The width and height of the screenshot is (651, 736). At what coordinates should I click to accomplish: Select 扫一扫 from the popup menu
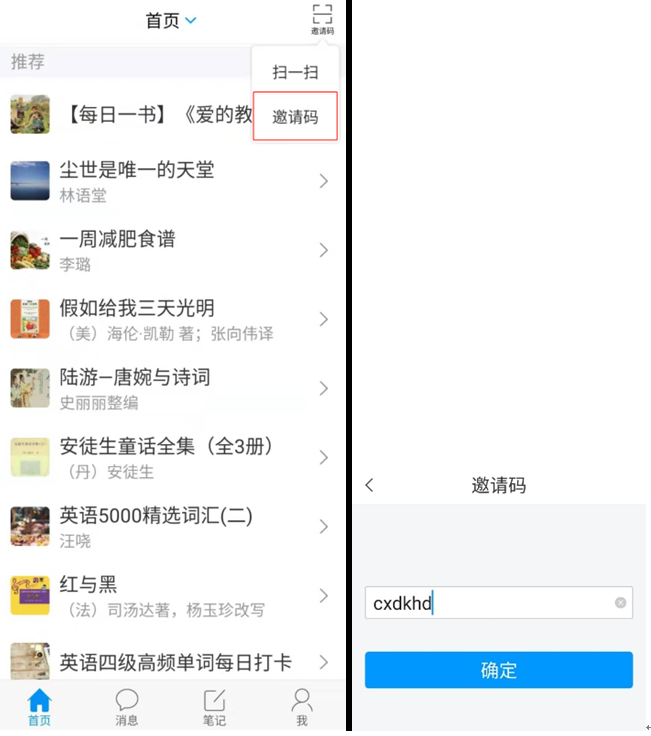[x=295, y=72]
